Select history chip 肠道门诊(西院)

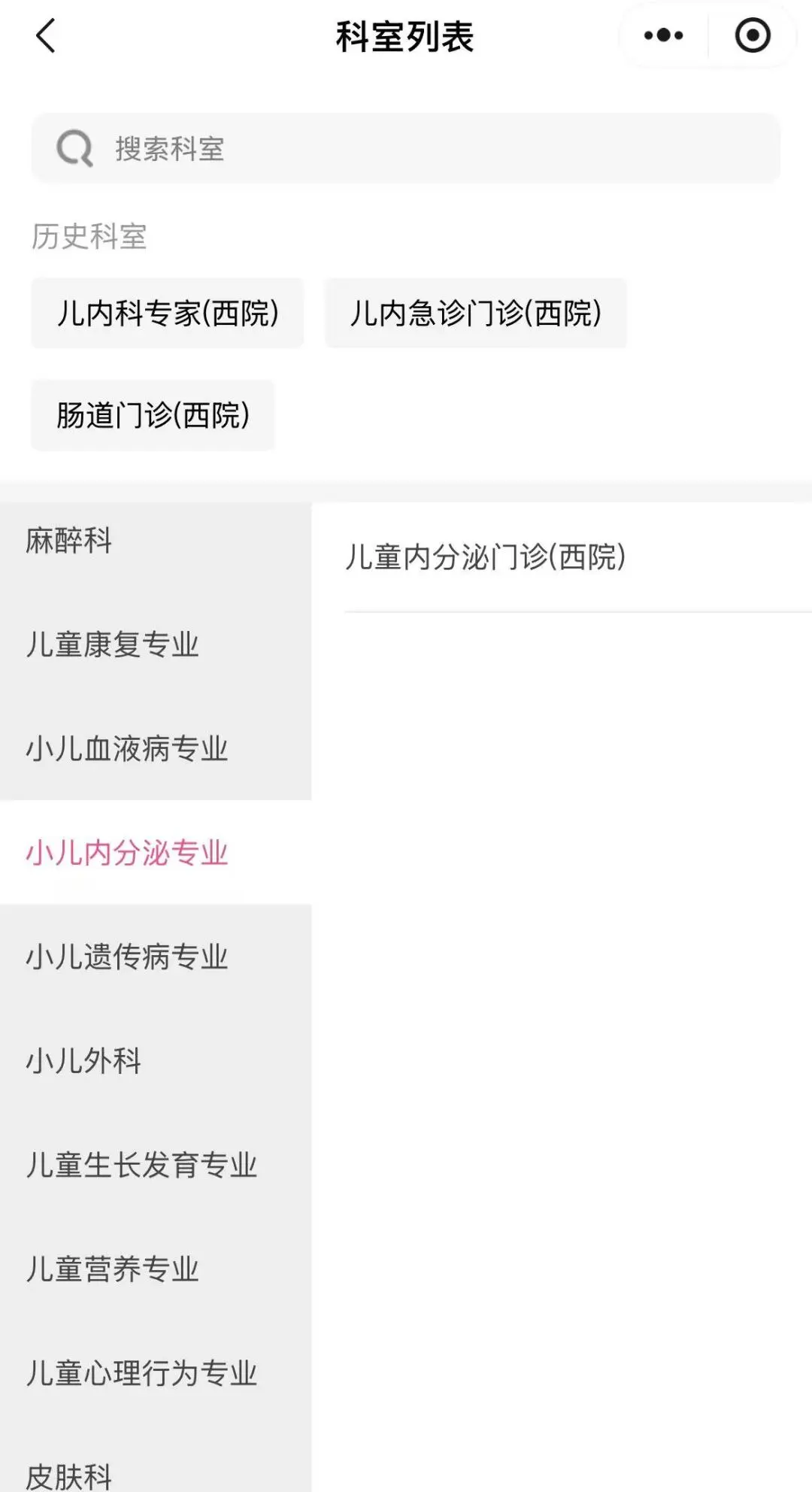[153, 415]
